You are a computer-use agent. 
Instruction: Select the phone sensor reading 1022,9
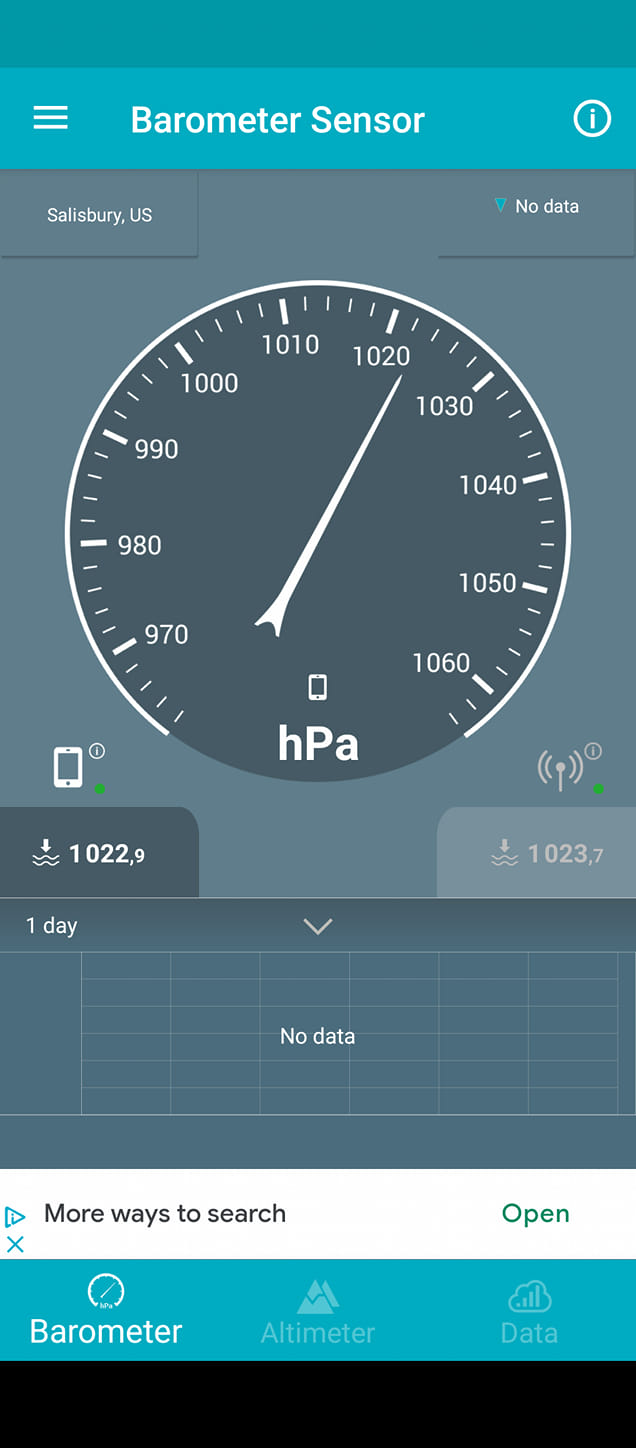point(99,853)
